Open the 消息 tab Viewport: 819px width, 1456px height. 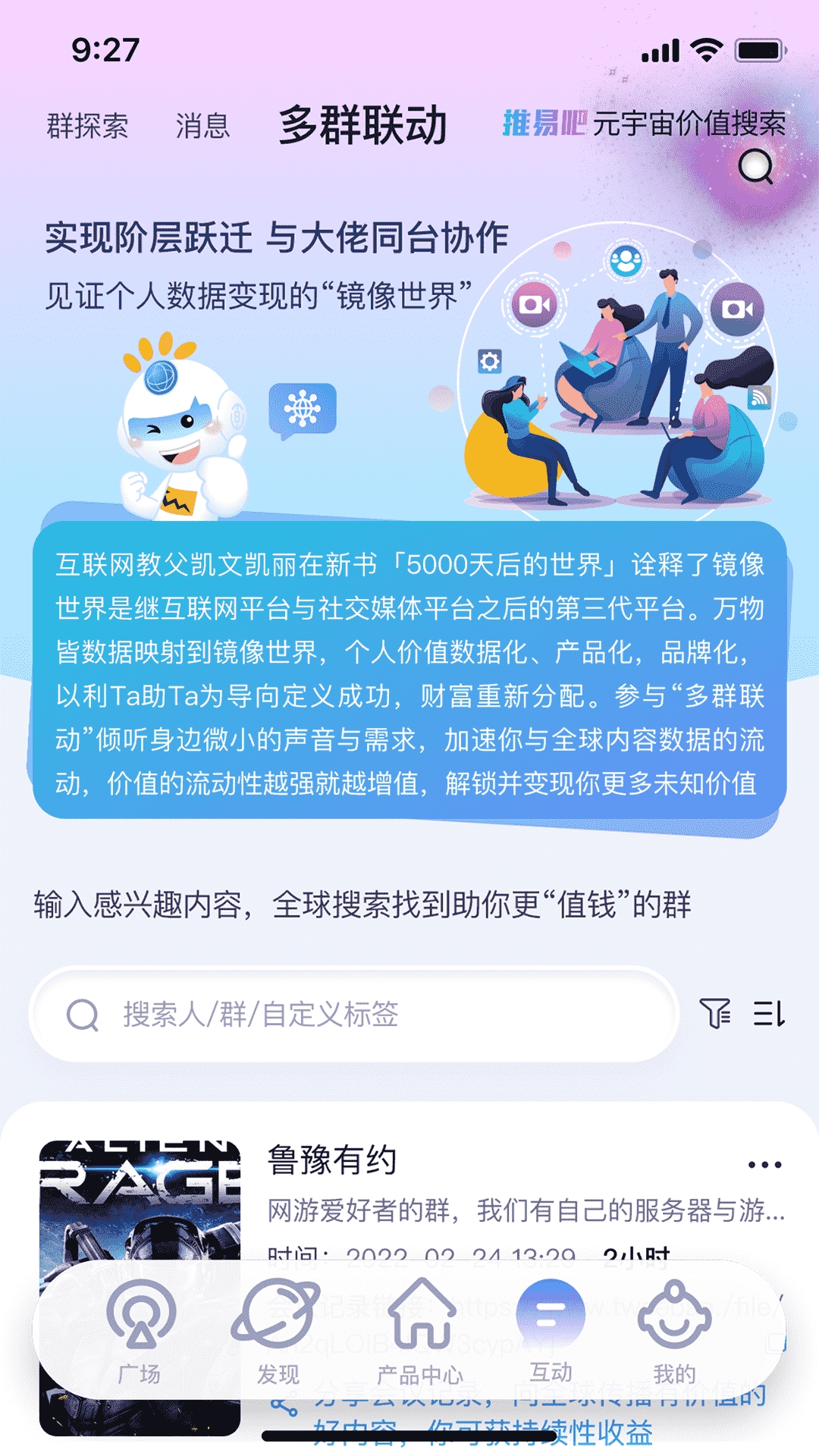point(202,126)
